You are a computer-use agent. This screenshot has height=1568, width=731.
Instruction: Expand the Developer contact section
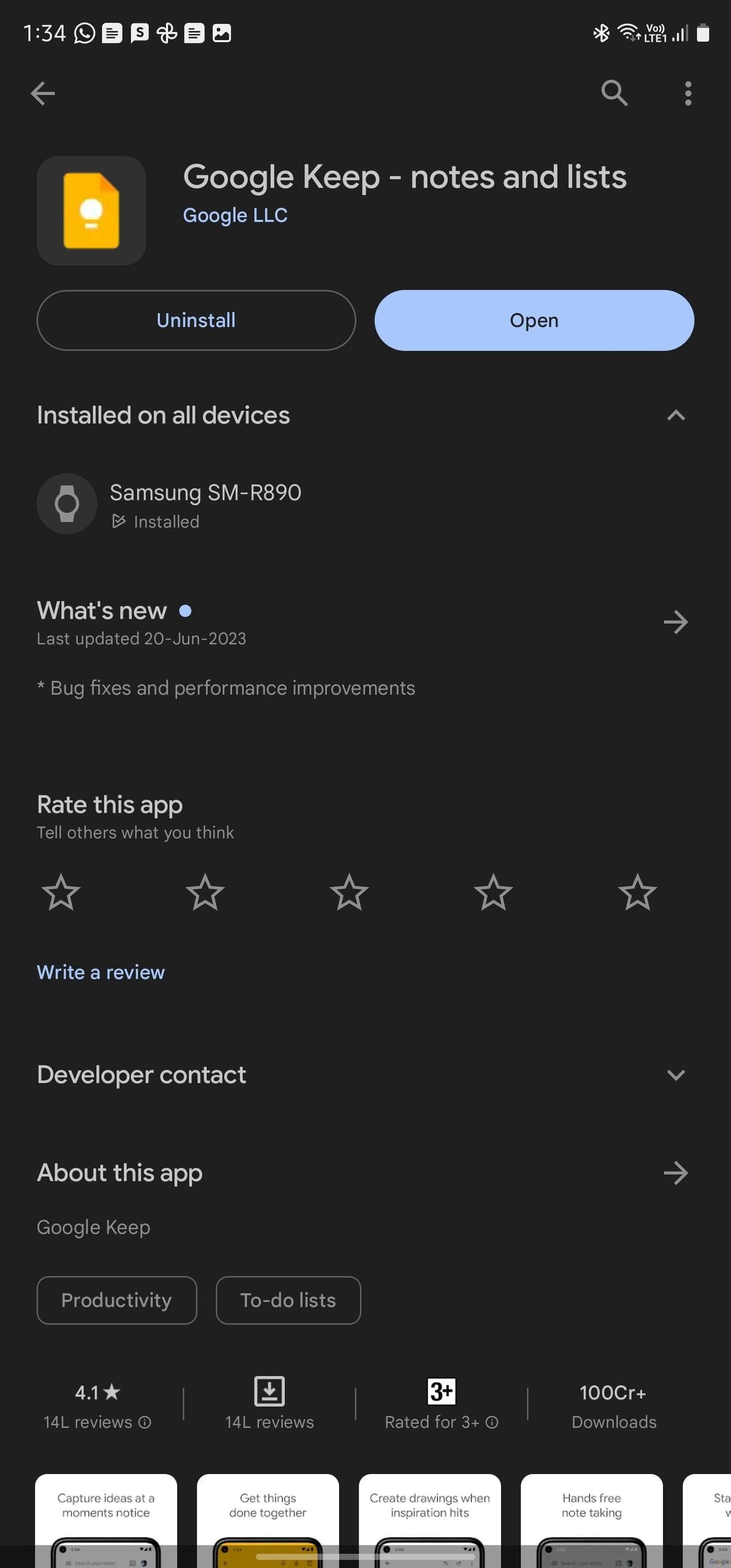[676, 1075]
